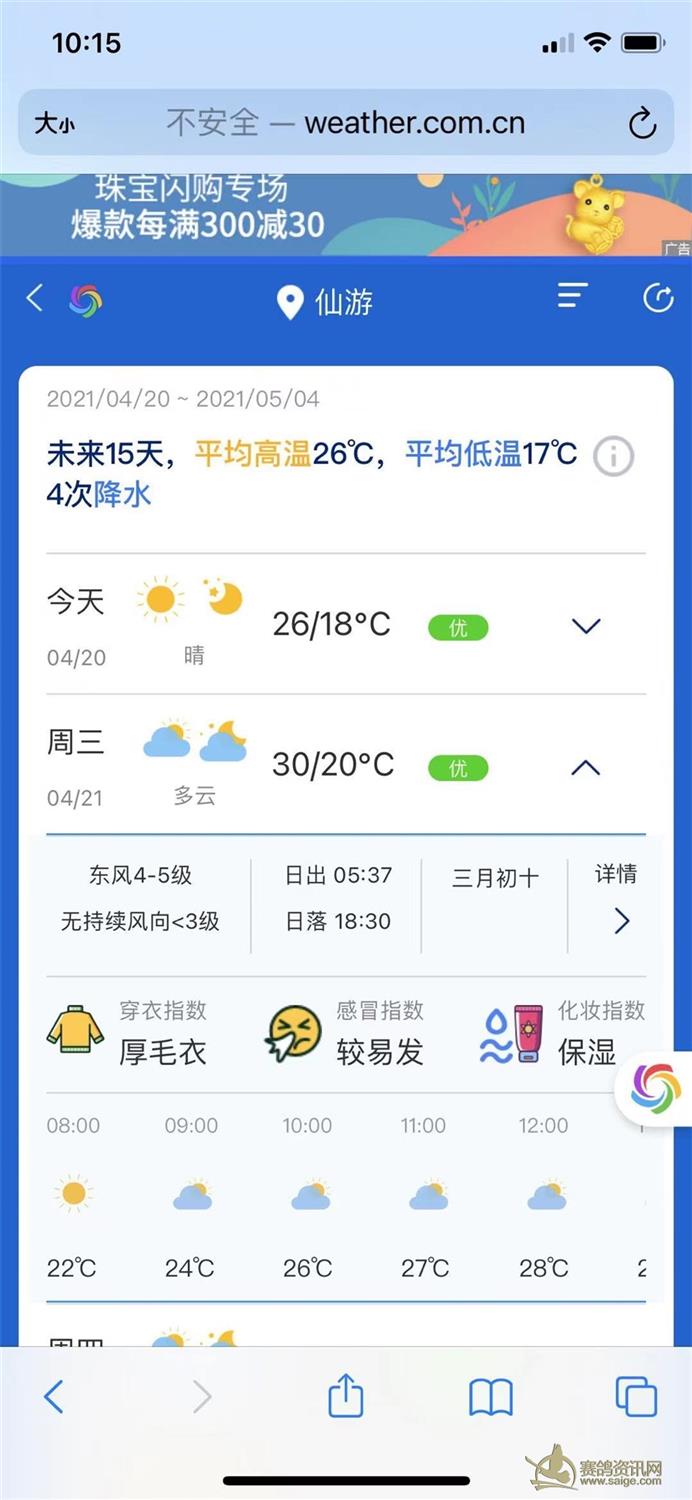Image resolution: width=692 pixels, height=1500 pixels.
Task: Refresh weather with the circular arrow icon
Action: (657, 298)
